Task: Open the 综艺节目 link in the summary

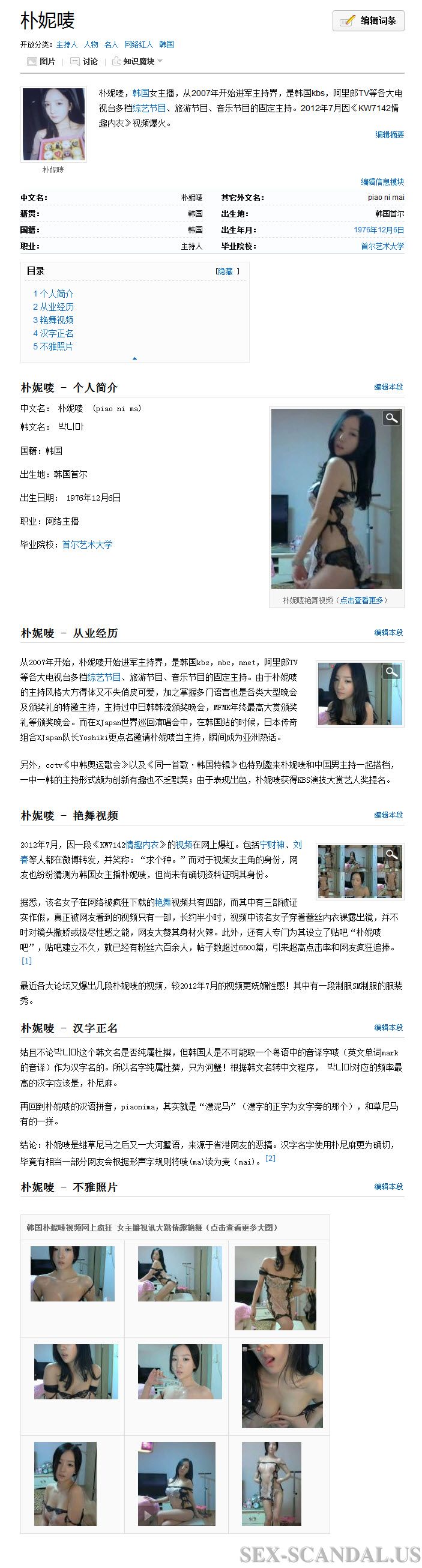Action: tap(149, 108)
